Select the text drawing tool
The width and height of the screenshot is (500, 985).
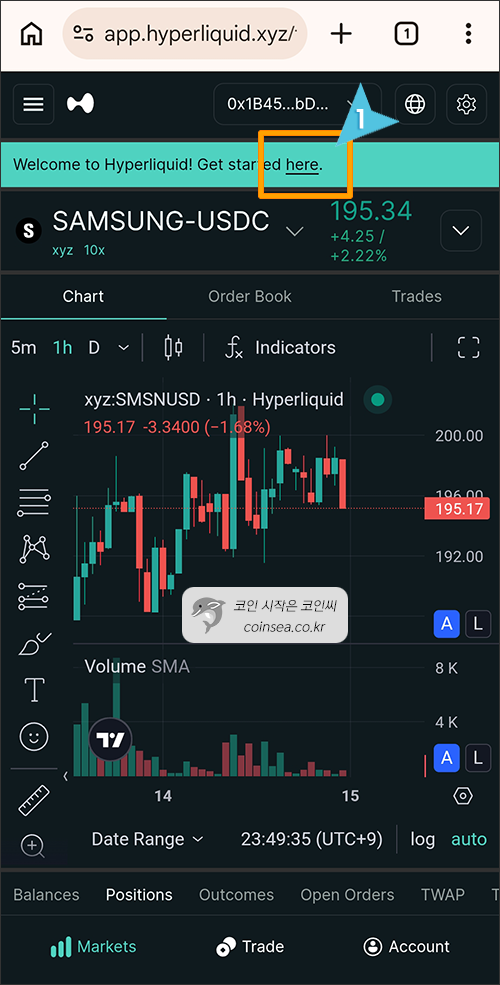(34, 689)
